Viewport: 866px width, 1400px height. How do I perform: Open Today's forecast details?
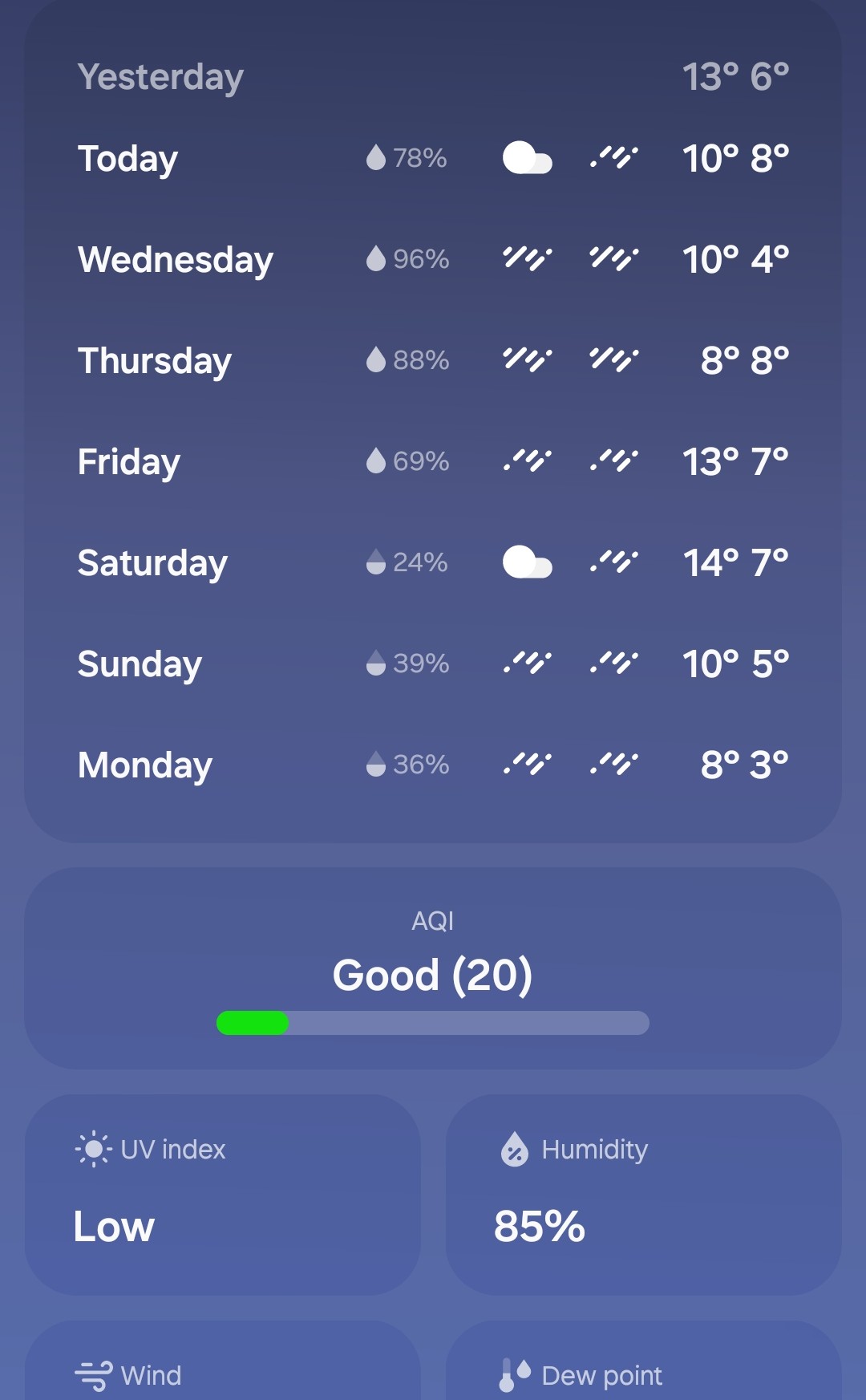point(433,159)
